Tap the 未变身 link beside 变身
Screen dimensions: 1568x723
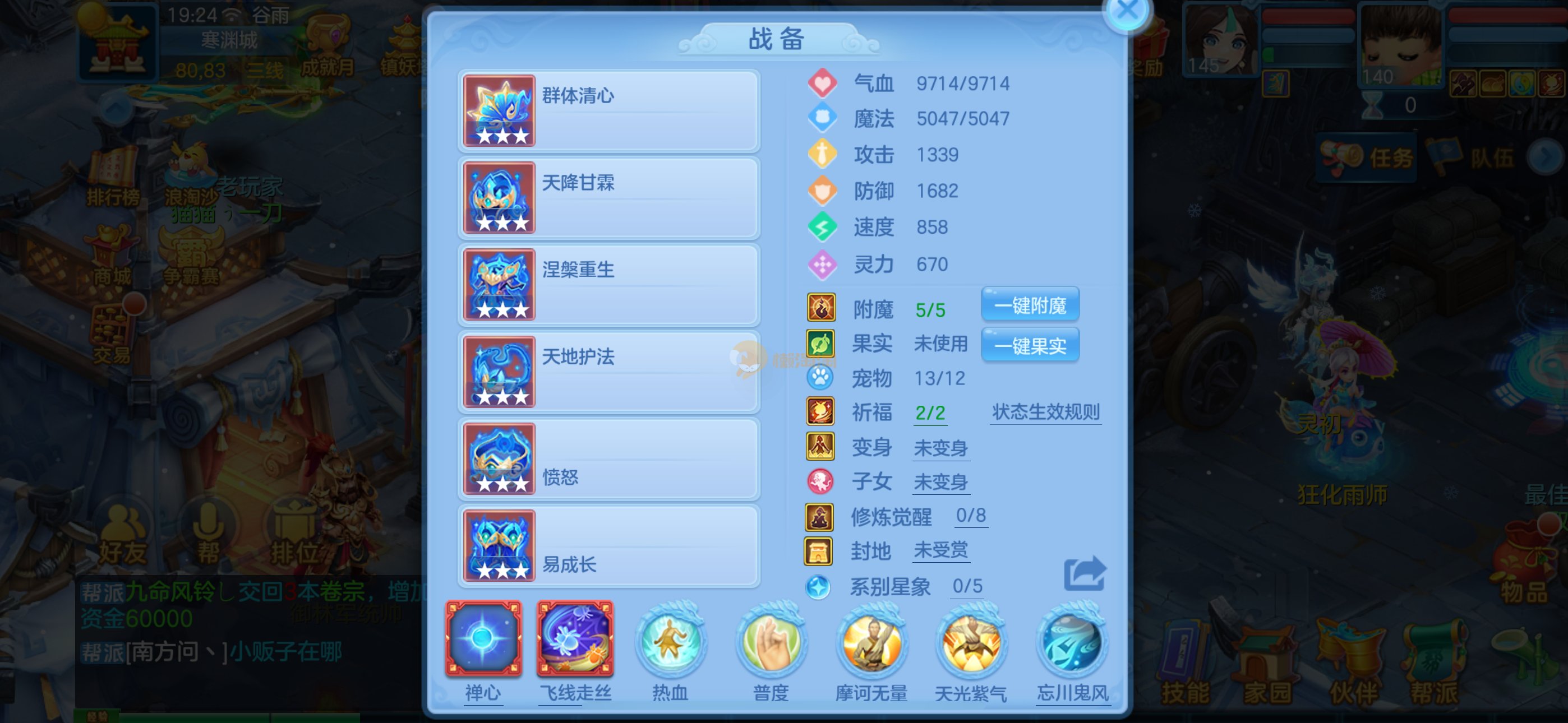coord(940,448)
